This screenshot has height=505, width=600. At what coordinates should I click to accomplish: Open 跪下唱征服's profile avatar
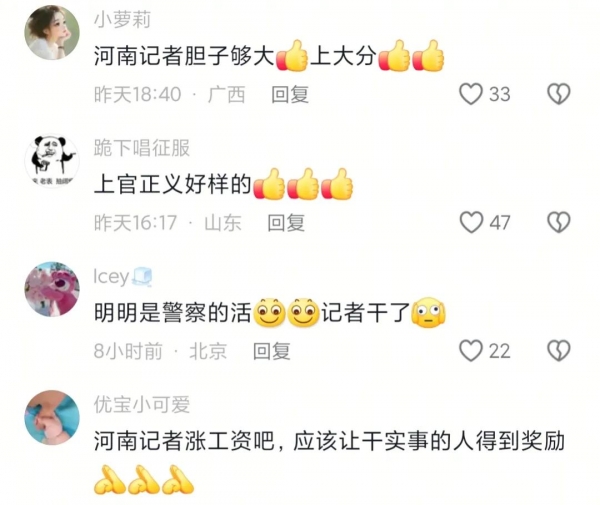(51, 160)
